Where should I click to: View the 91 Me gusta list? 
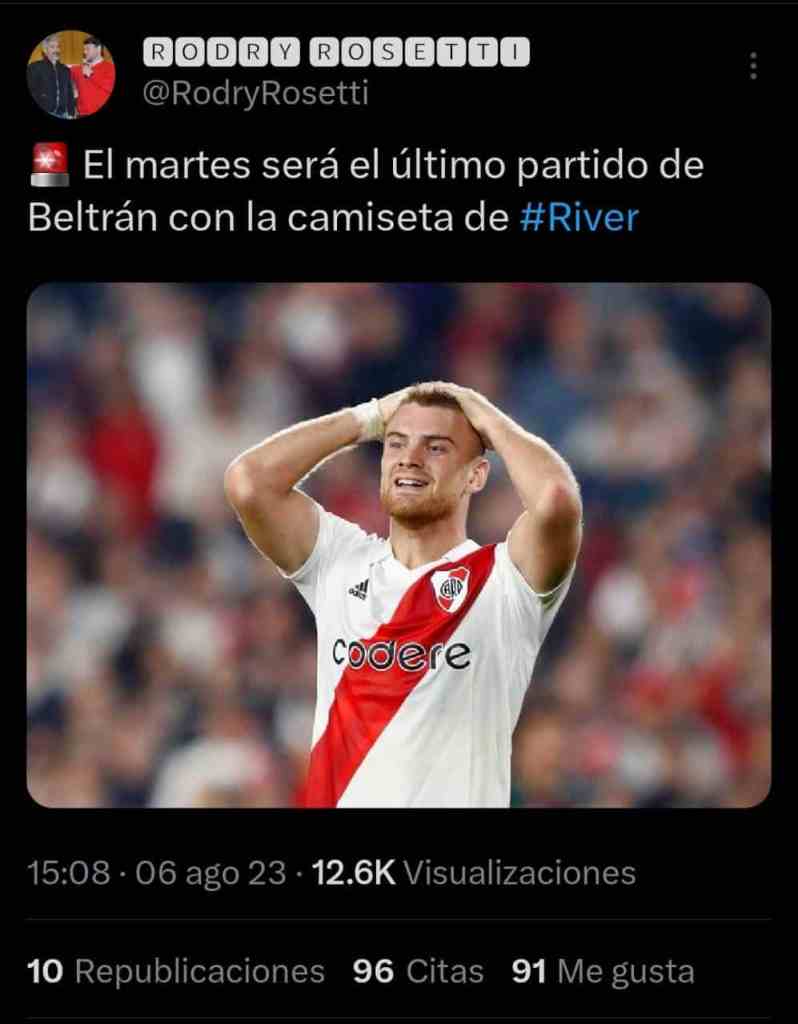click(602, 971)
